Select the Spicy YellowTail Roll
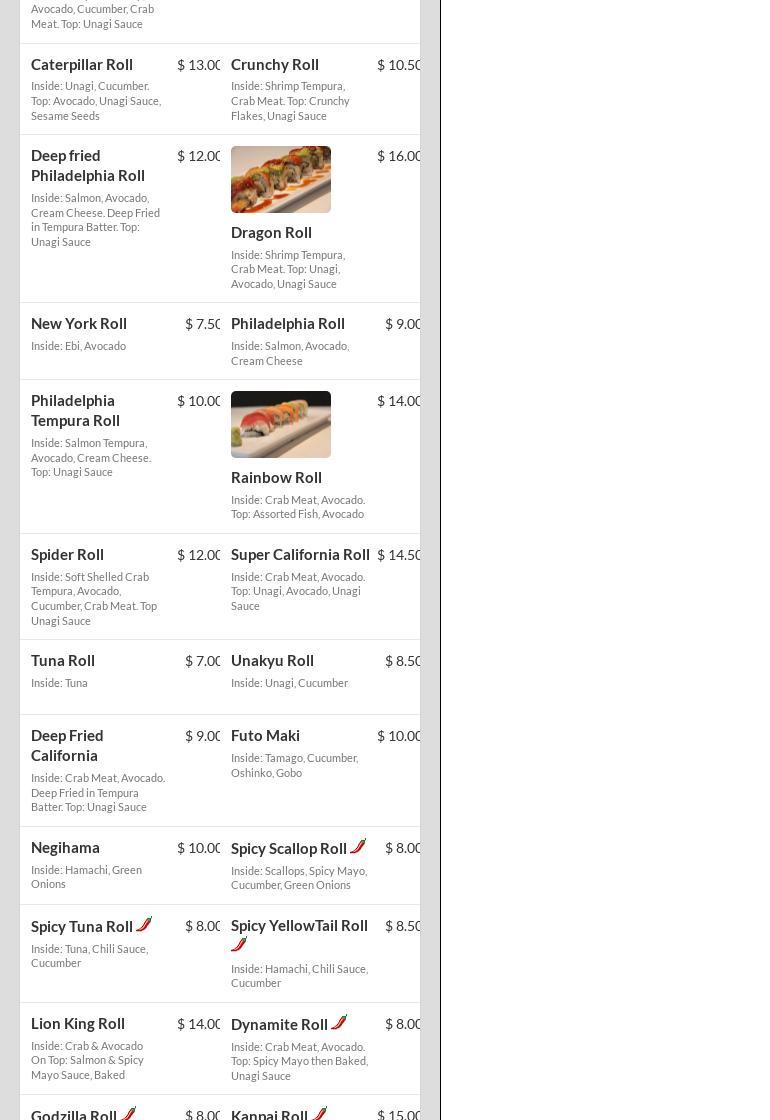The image size is (770, 1120). [x=299, y=926]
